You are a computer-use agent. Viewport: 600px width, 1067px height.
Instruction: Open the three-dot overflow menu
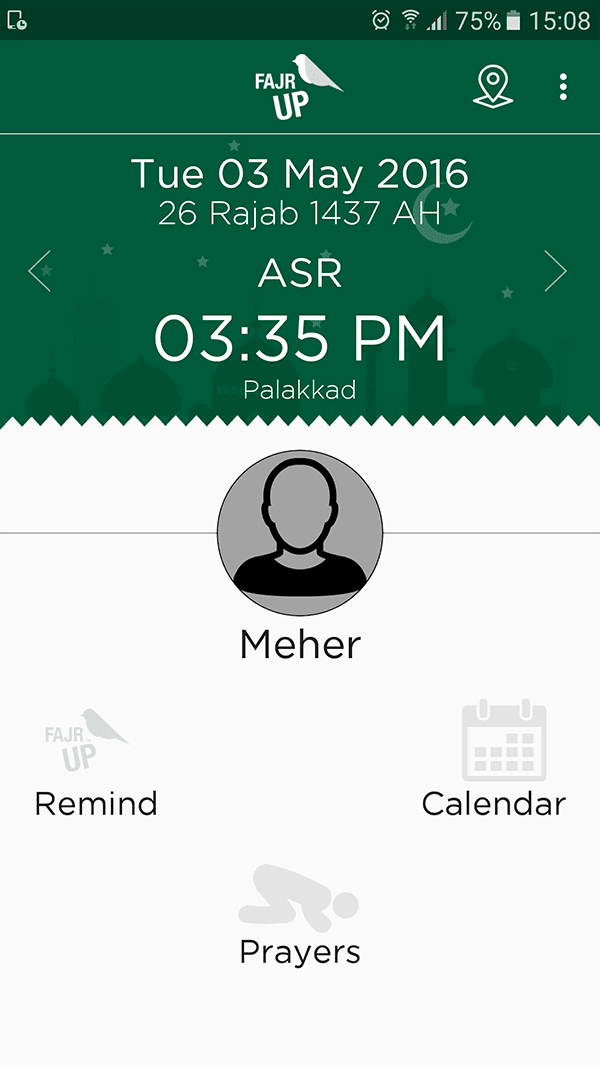click(563, 87)
